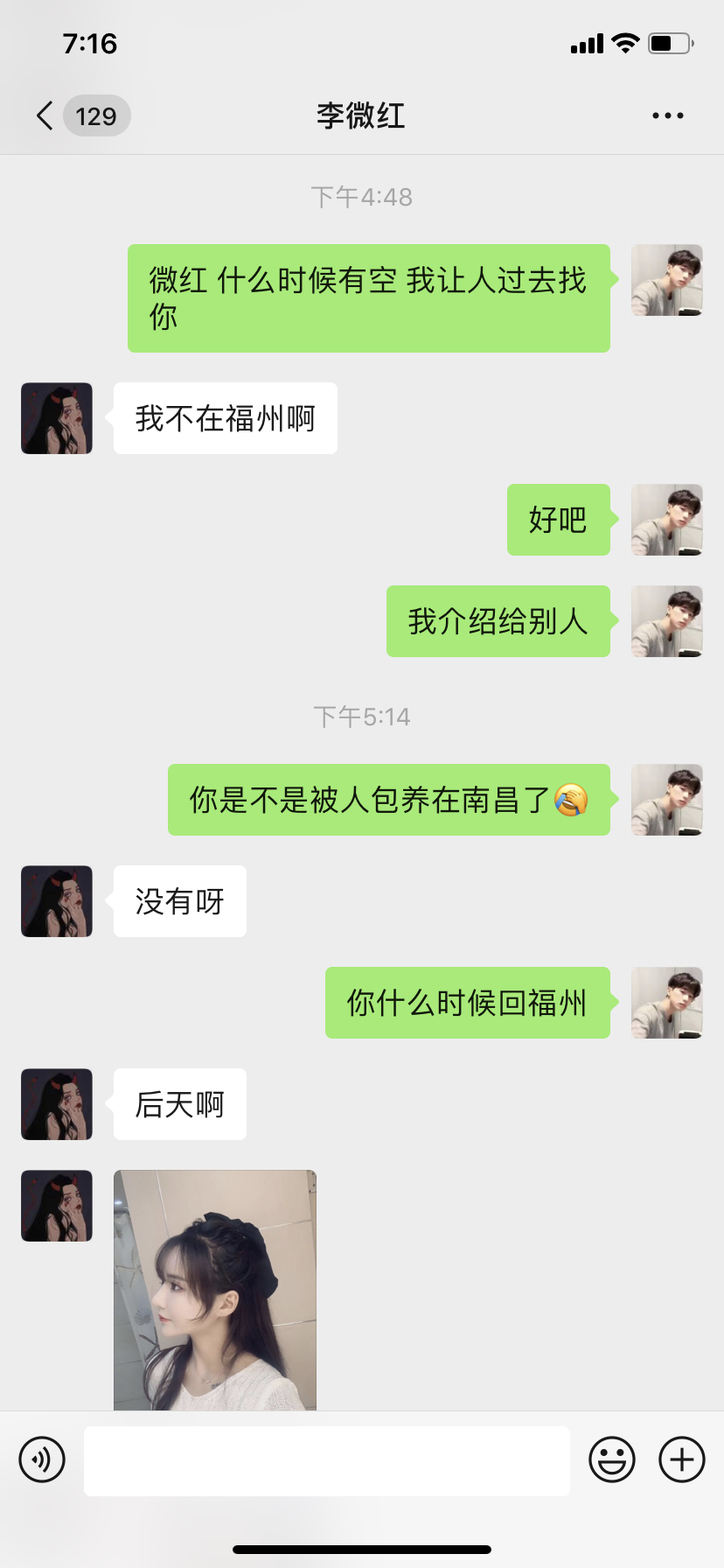Viewport: 724px width, 1568px height.
Task: Open the three-dot chat info menu
Action: 667,115
